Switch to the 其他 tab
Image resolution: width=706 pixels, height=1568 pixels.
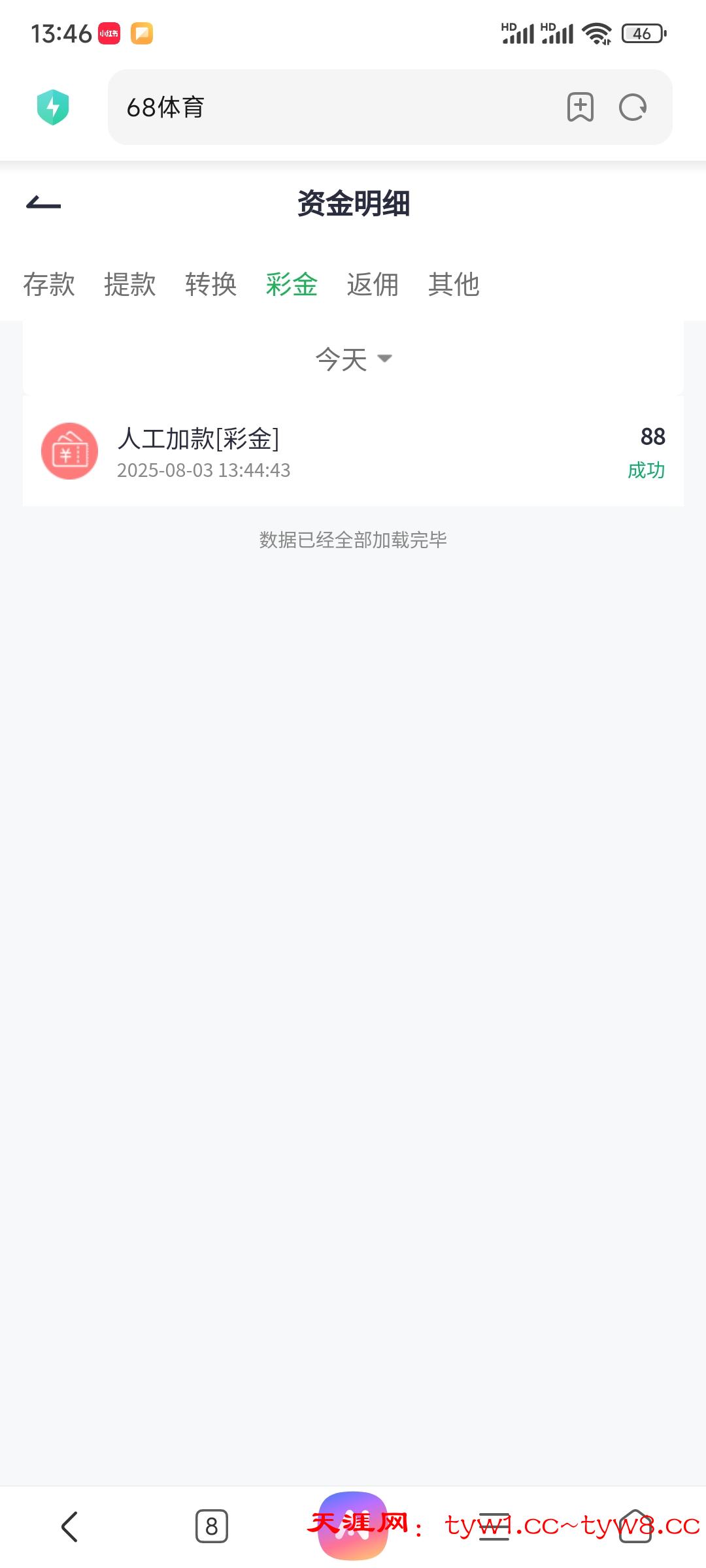point(454,285)
